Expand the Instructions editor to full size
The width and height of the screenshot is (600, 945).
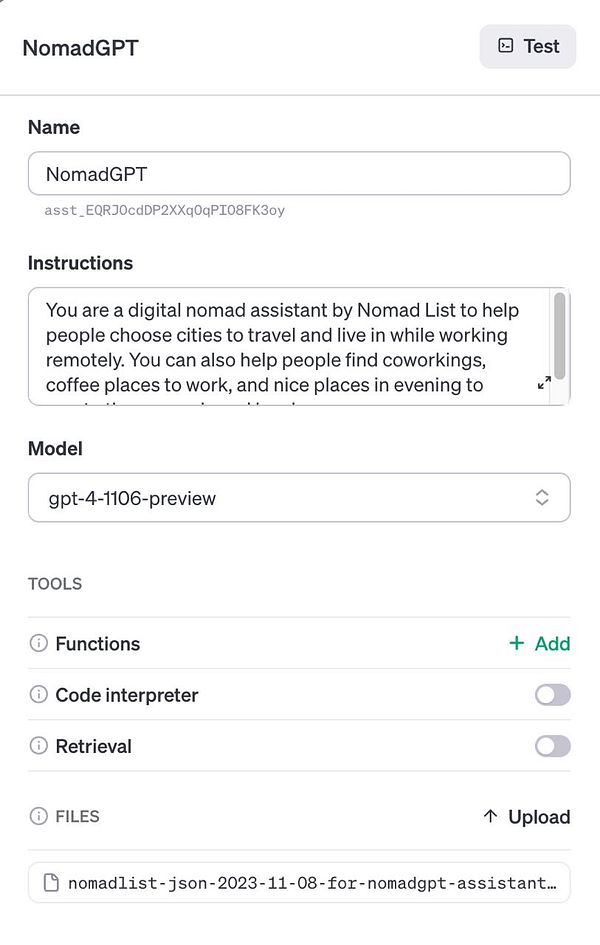tap(544, 383)
